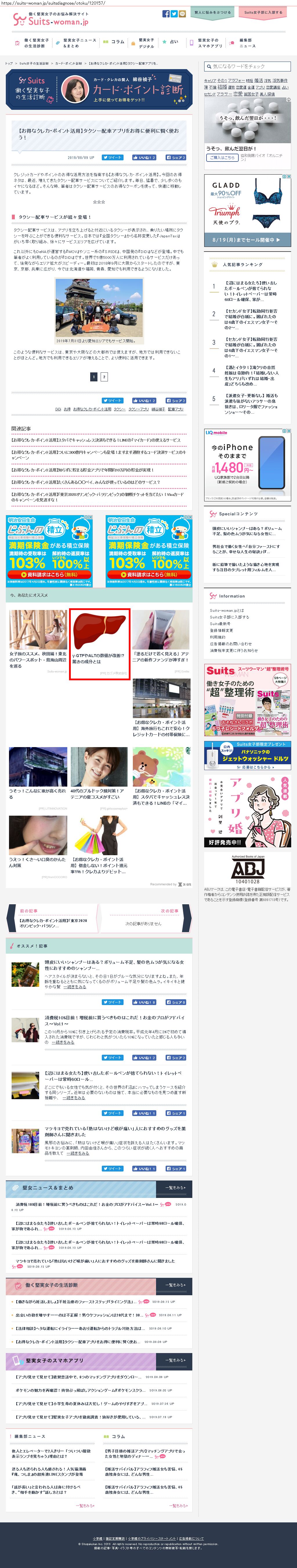The image size is (297, 1568).
Task: View all in 堅実ニュース＆まとめ section
Action: (x=175, y=1187)
